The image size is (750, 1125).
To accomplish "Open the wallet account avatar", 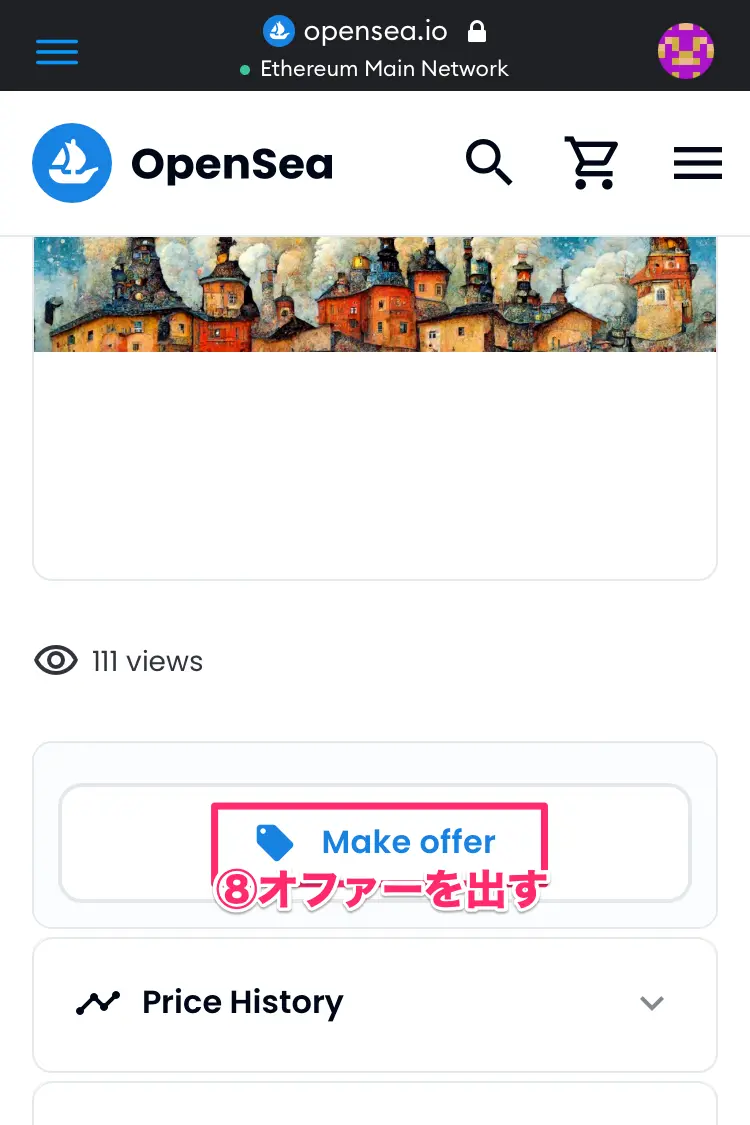I will coord(685,50).
